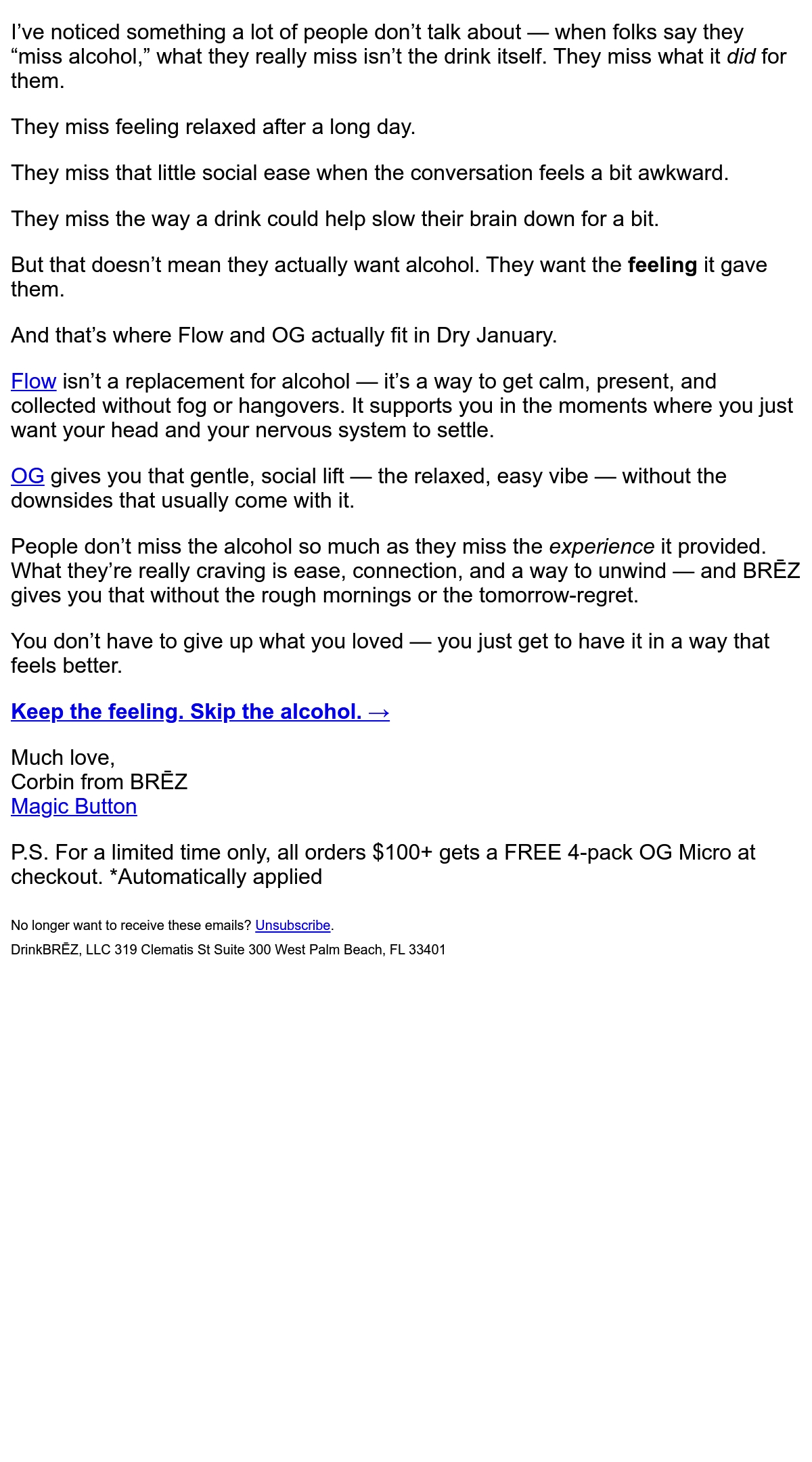Tap Keep the feeling. Skip the alcohol link
Viewport: 812px width, 1462px height.
[x=200, y=712]
